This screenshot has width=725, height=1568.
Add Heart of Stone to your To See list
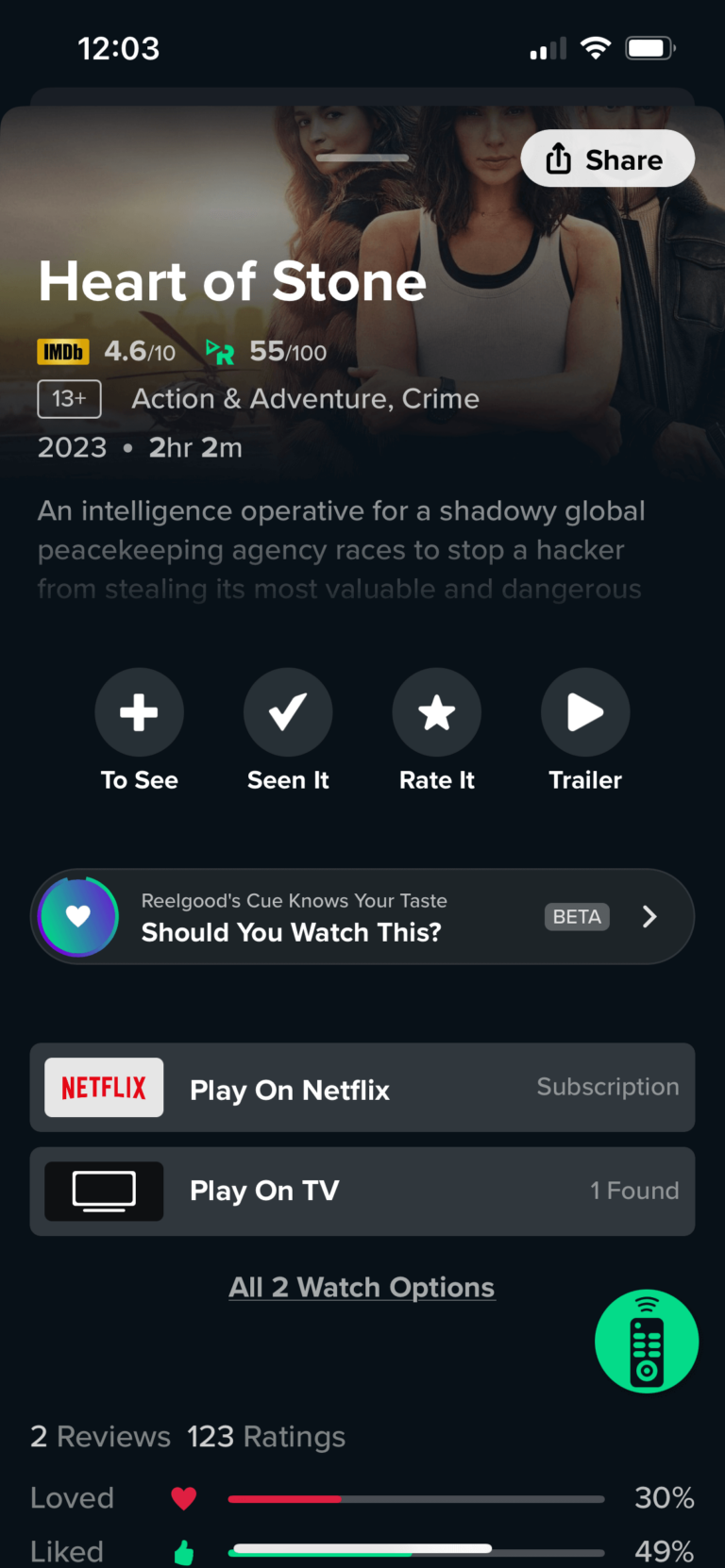(x=139, y=712)
